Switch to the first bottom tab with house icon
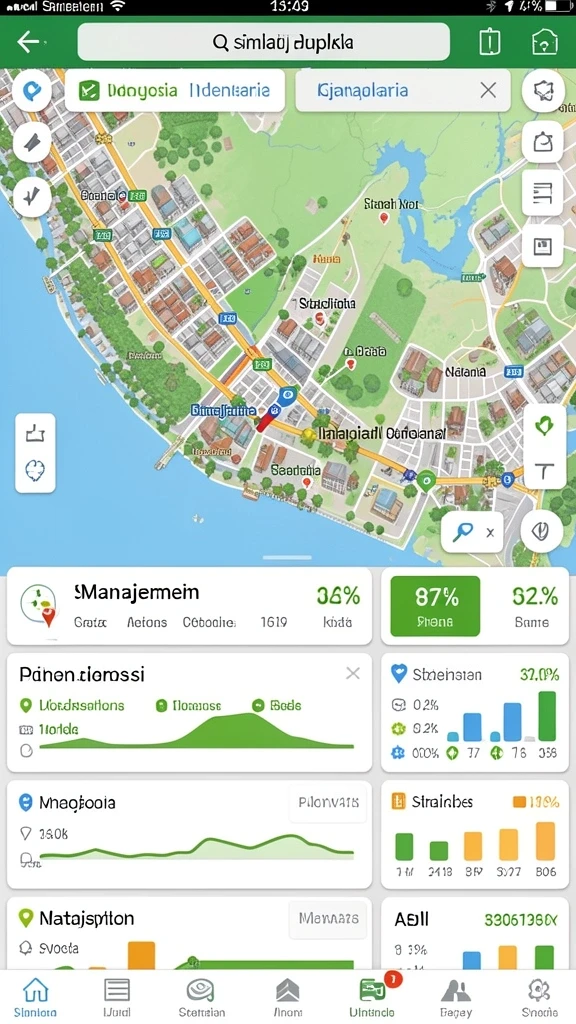The width and height of the screenshot is (576, 1024). point(35,998)
